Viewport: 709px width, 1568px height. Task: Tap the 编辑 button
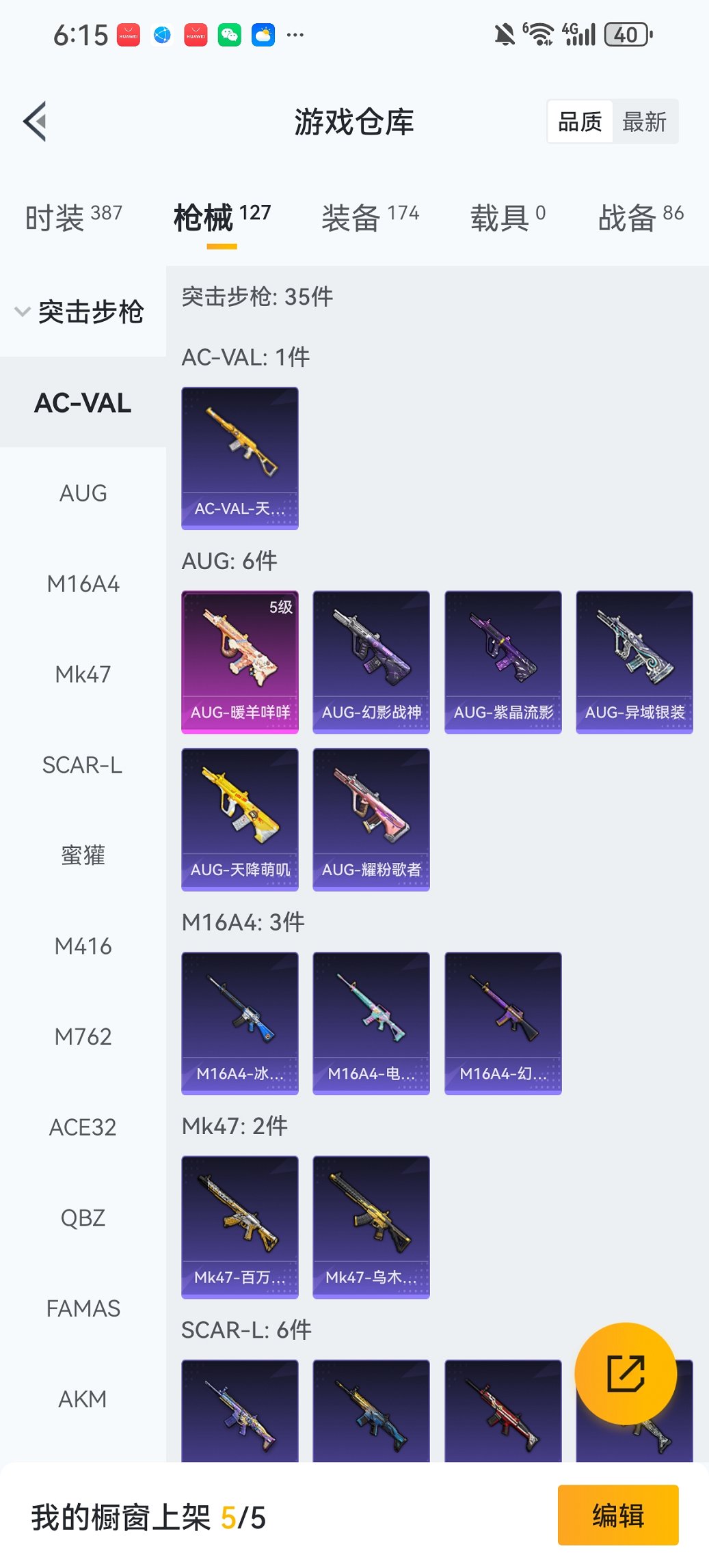pos(618,1515)
